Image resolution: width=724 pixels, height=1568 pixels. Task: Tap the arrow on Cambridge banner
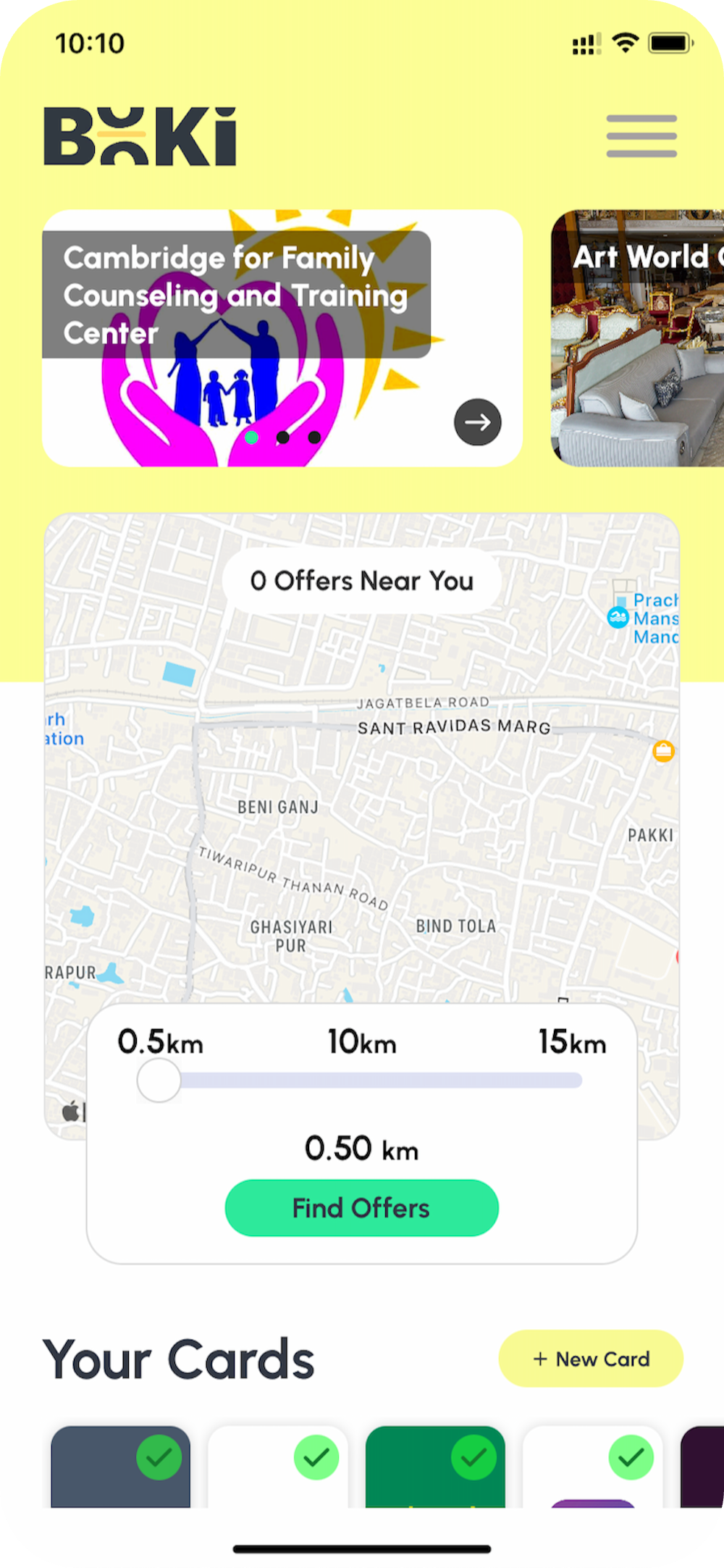point(477,422)
